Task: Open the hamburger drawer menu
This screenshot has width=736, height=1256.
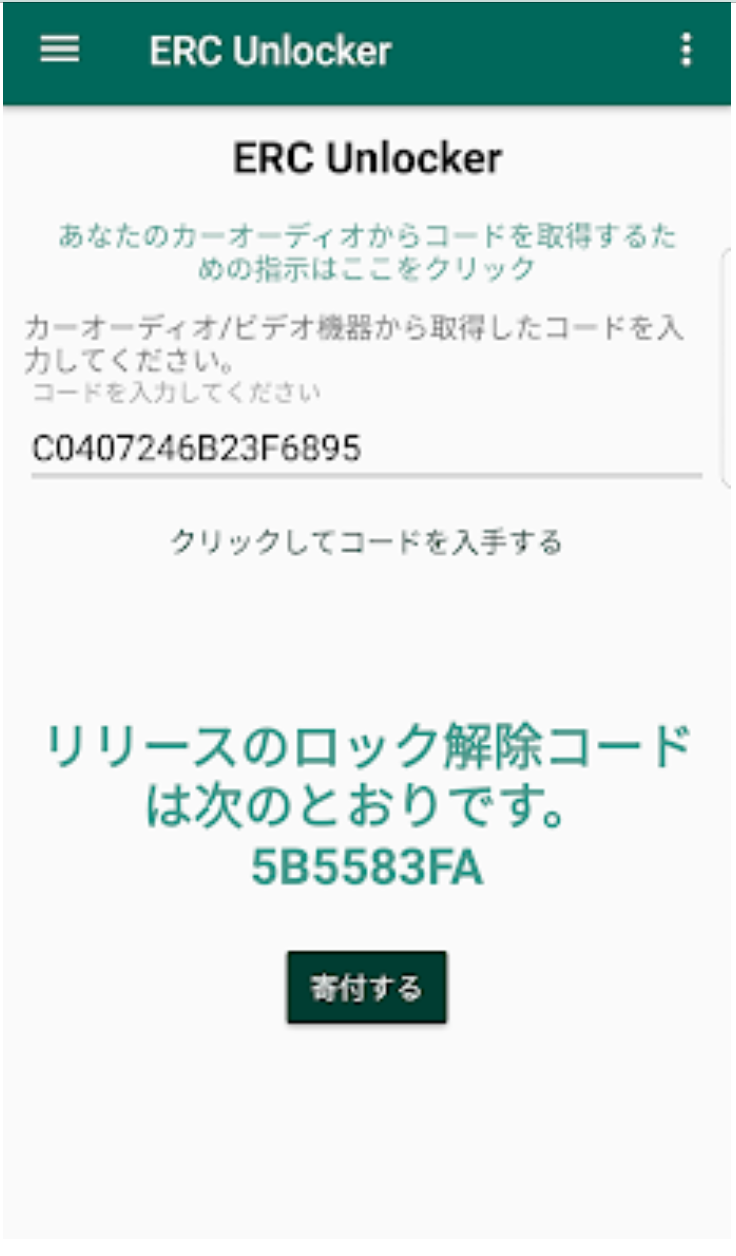Action: [60, 50]
